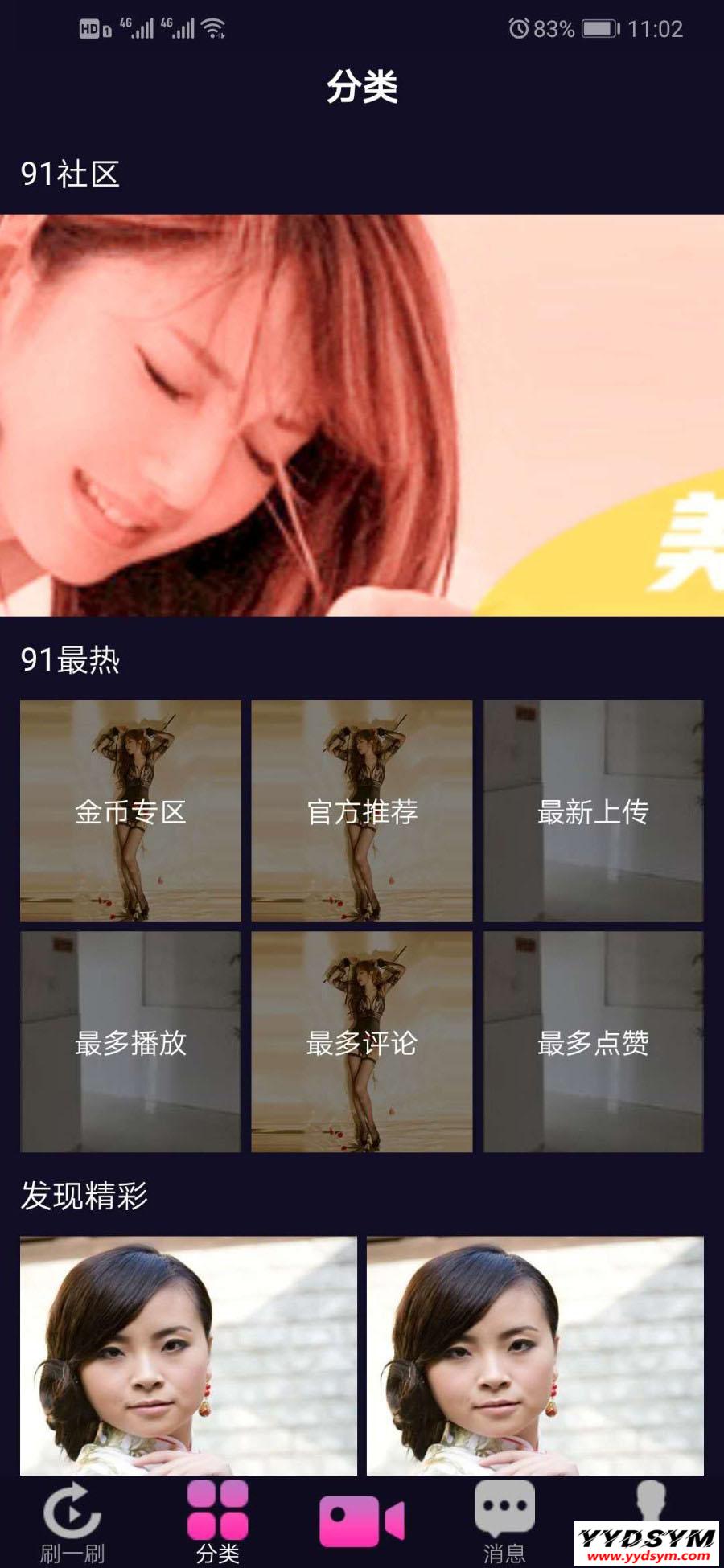Open the 最多播放 category tile
The height and width of the screenshot is (1568, 724).
[x=130, y=1042]
